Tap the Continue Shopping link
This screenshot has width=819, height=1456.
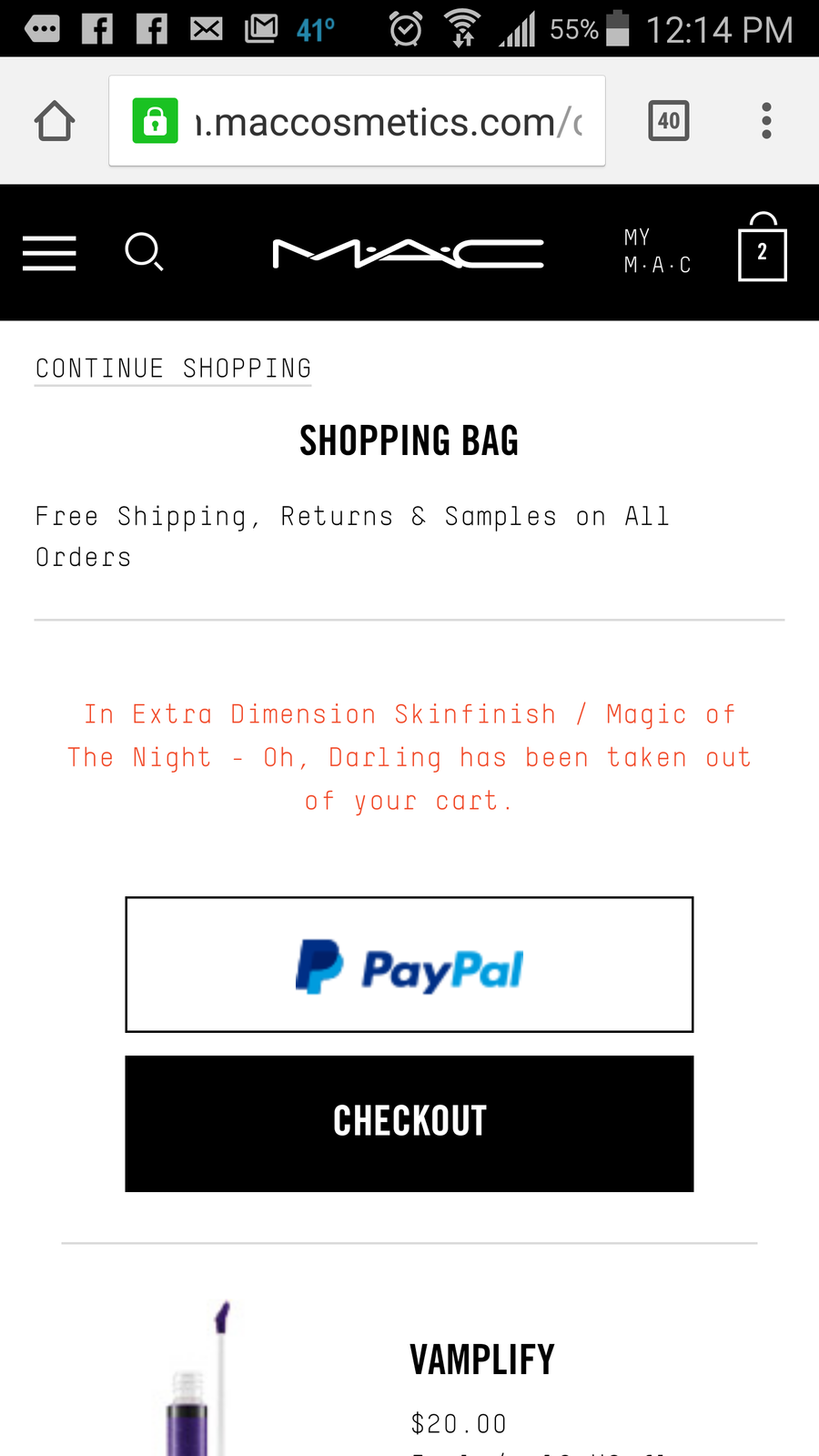tap(173, 369)
